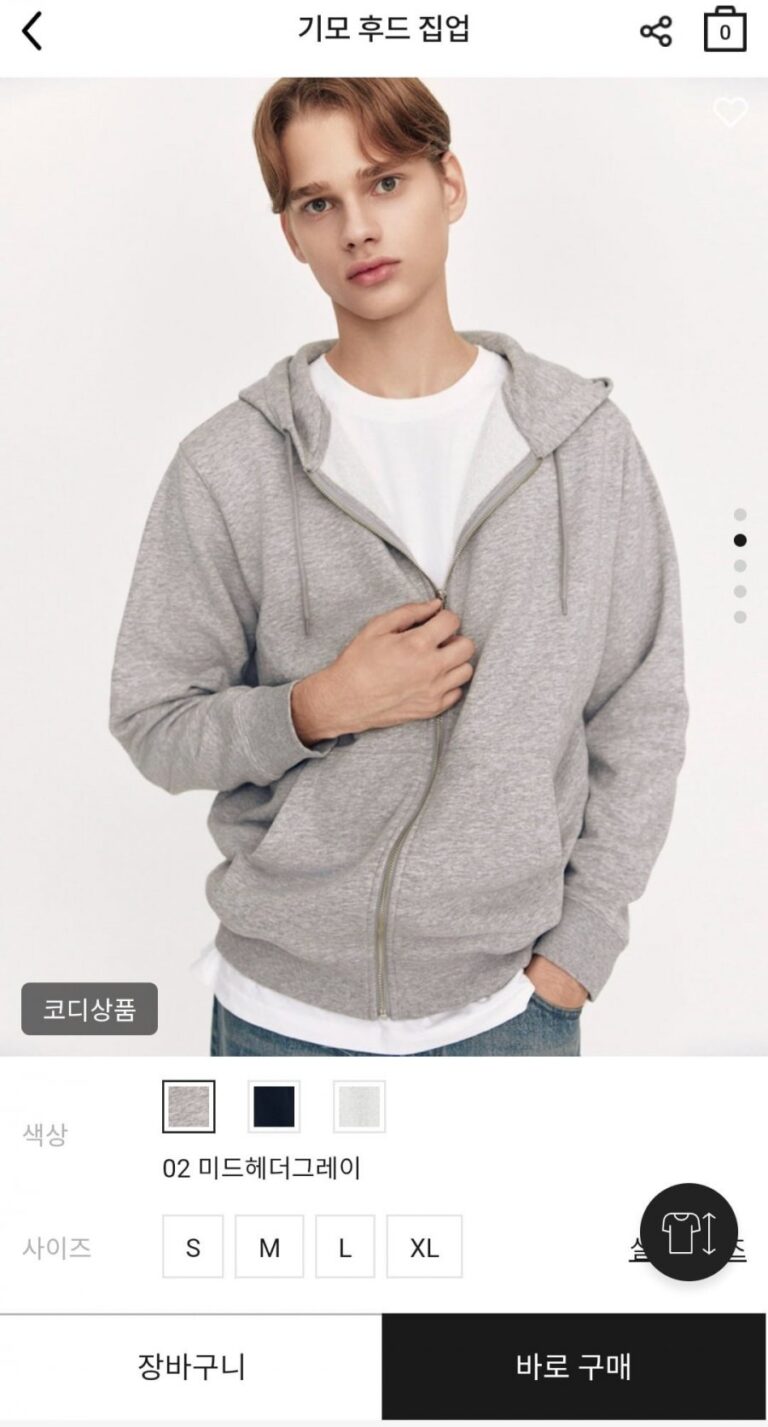
Task: Go back using the top-left arrow
Action: (33, 31)
